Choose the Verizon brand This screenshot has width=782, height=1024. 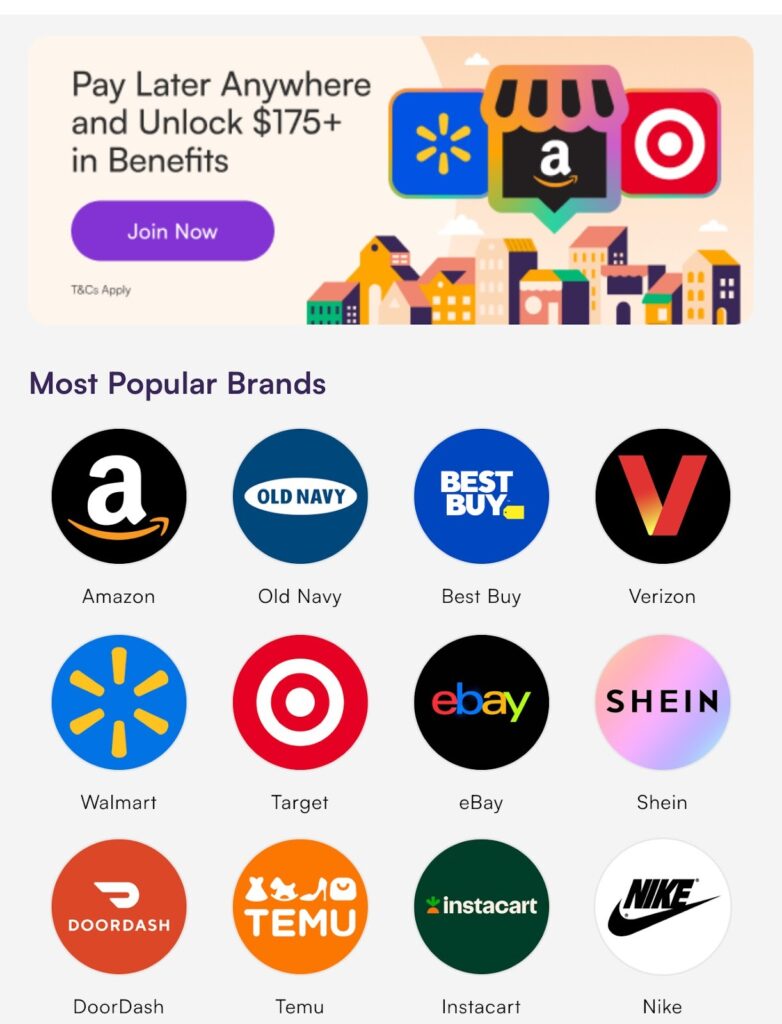[662, 496]
